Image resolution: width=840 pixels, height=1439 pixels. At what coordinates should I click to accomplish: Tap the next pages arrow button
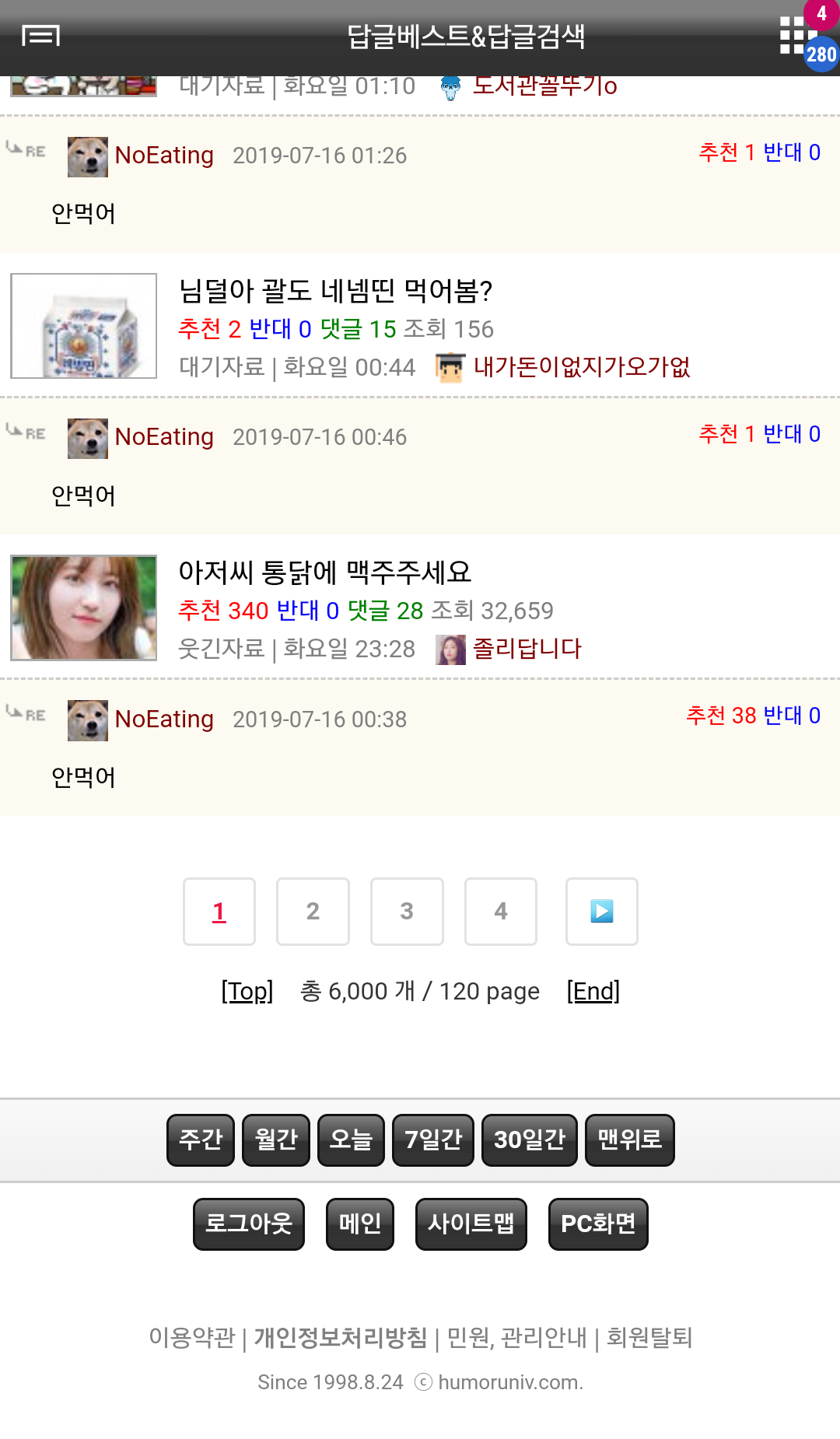[x=602, y=912]
